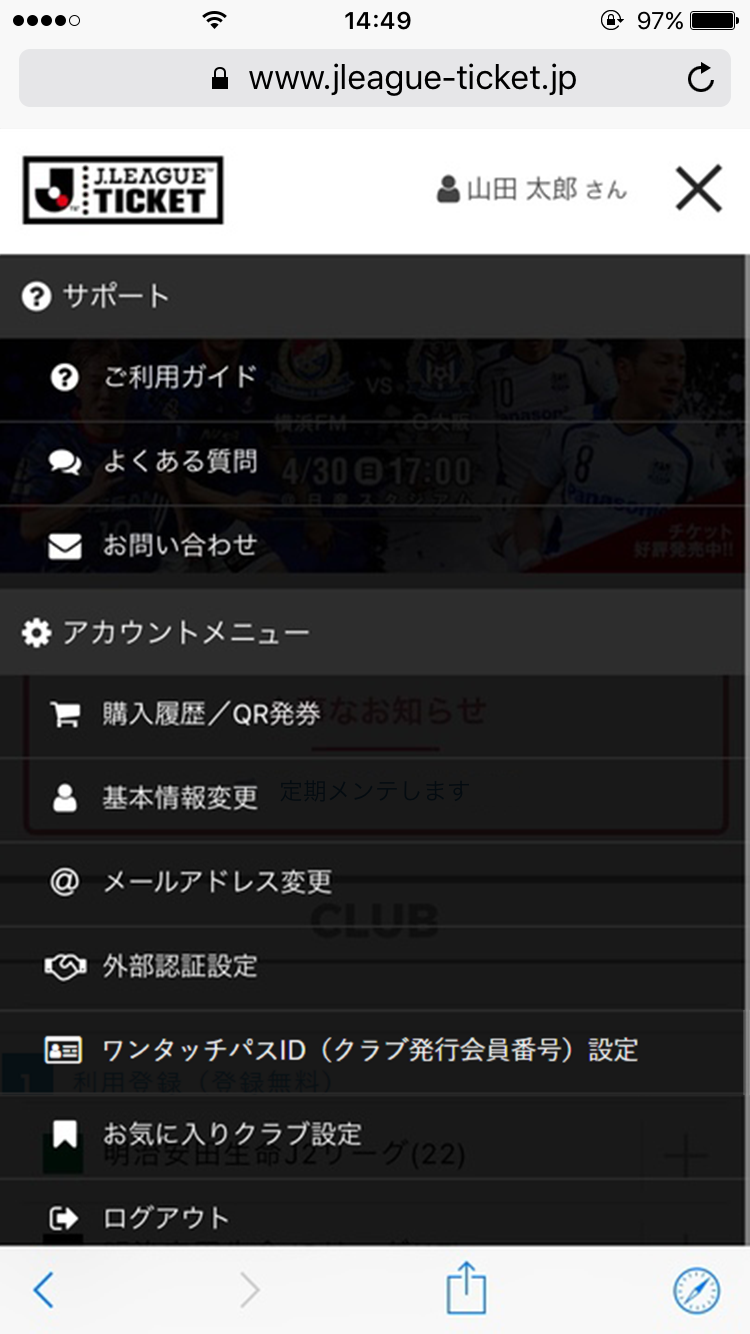The image size is (750, 1334).
Task: Open よくある質問 FAQ page
Action: pos(180,462)
